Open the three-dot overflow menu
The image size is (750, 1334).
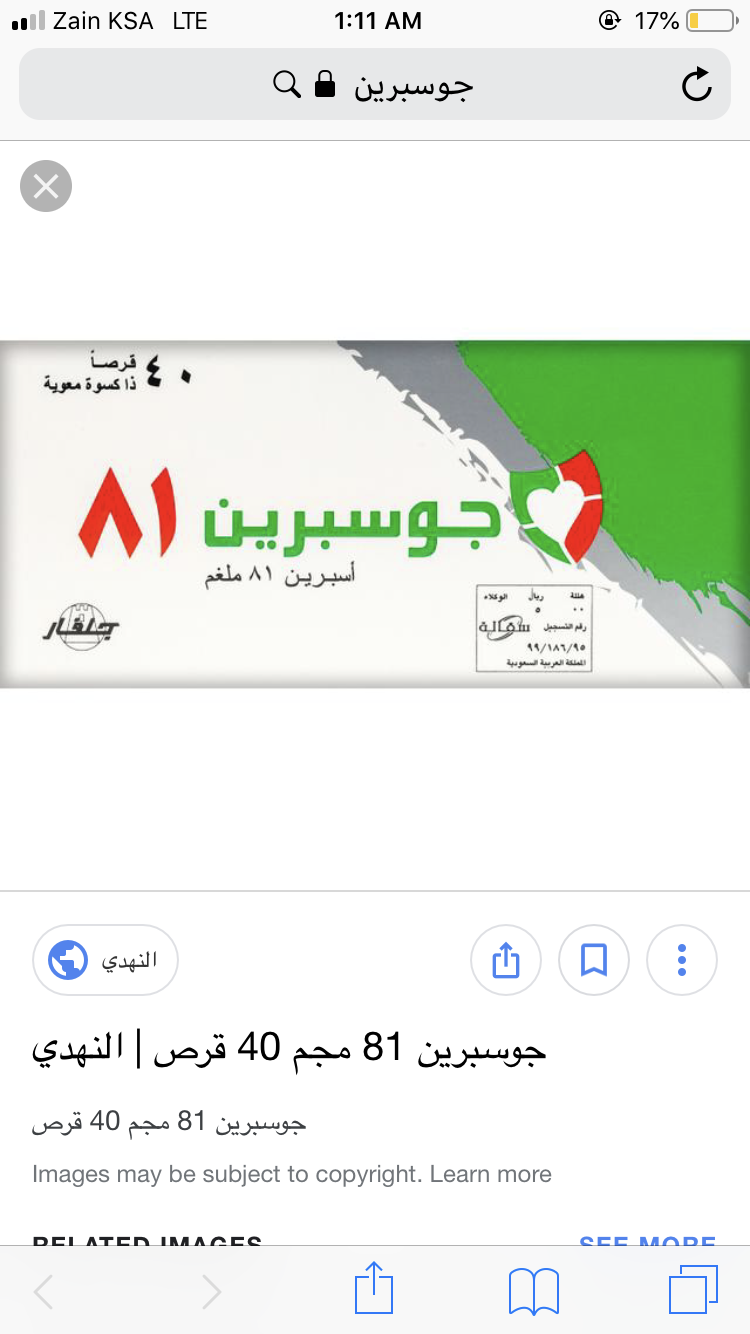[x=682, y=960]
